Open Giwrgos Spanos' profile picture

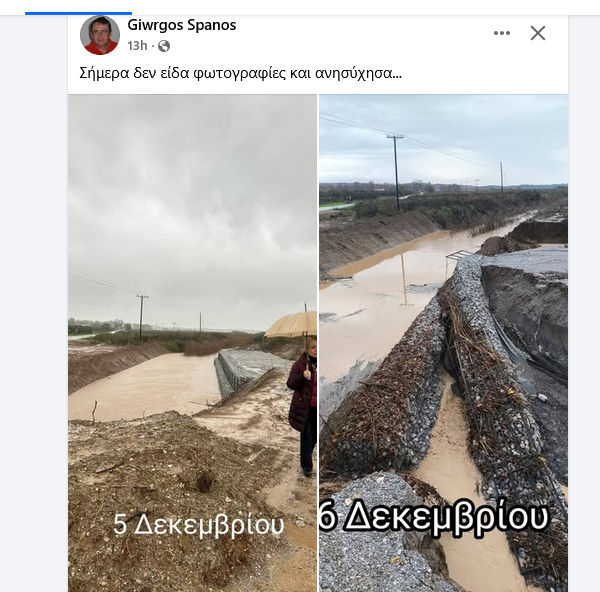[100, 35]
